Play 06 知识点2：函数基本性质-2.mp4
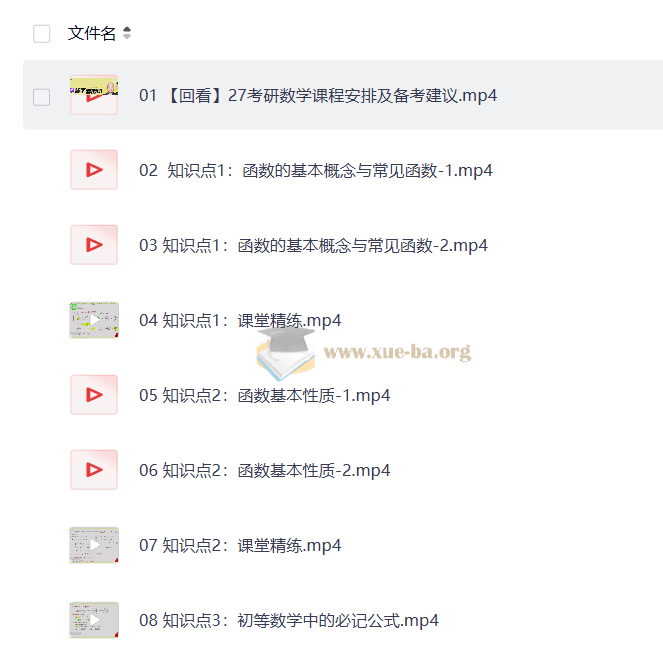 (94, 470)
